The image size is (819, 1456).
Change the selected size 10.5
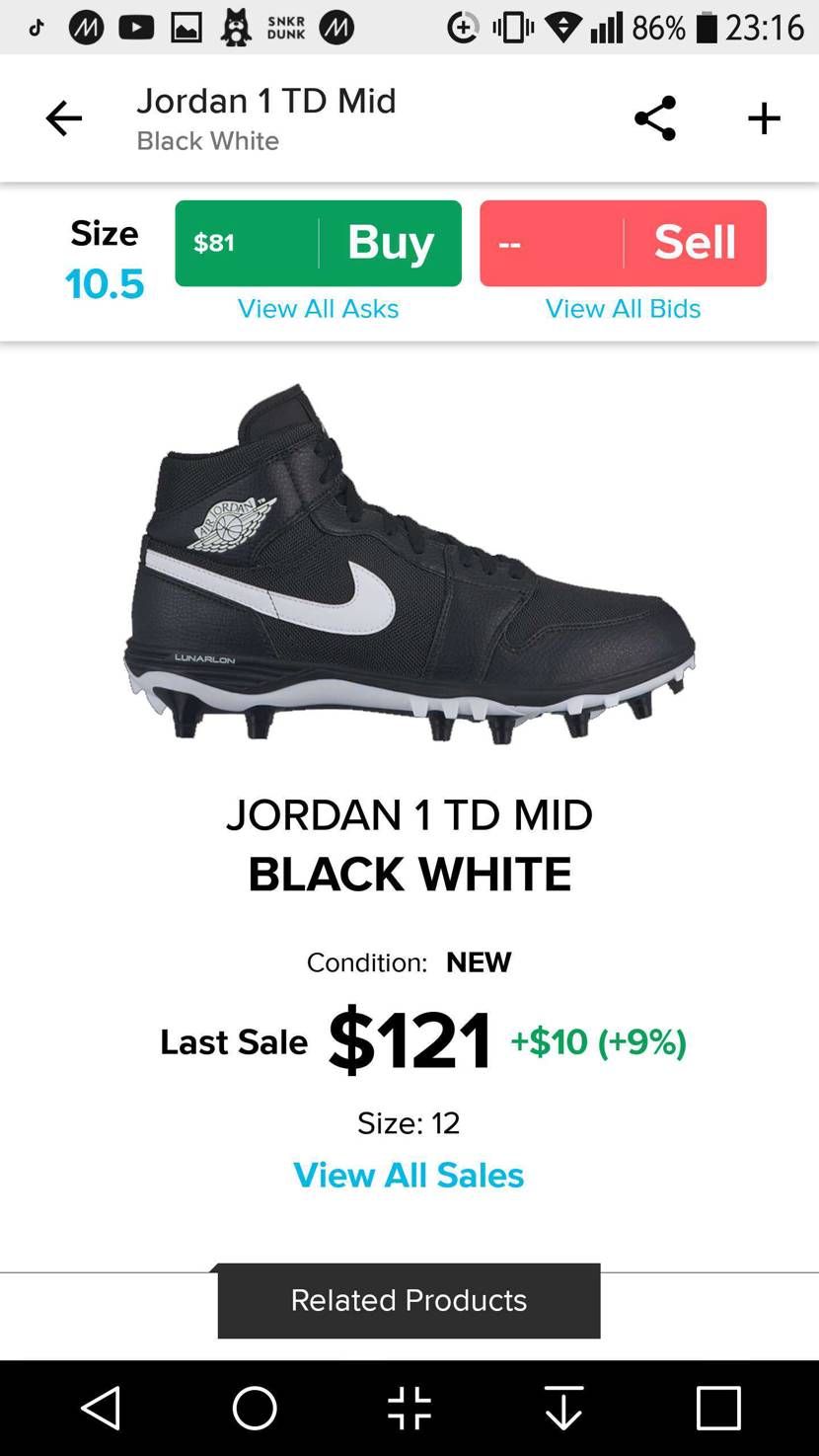point(105,260)
